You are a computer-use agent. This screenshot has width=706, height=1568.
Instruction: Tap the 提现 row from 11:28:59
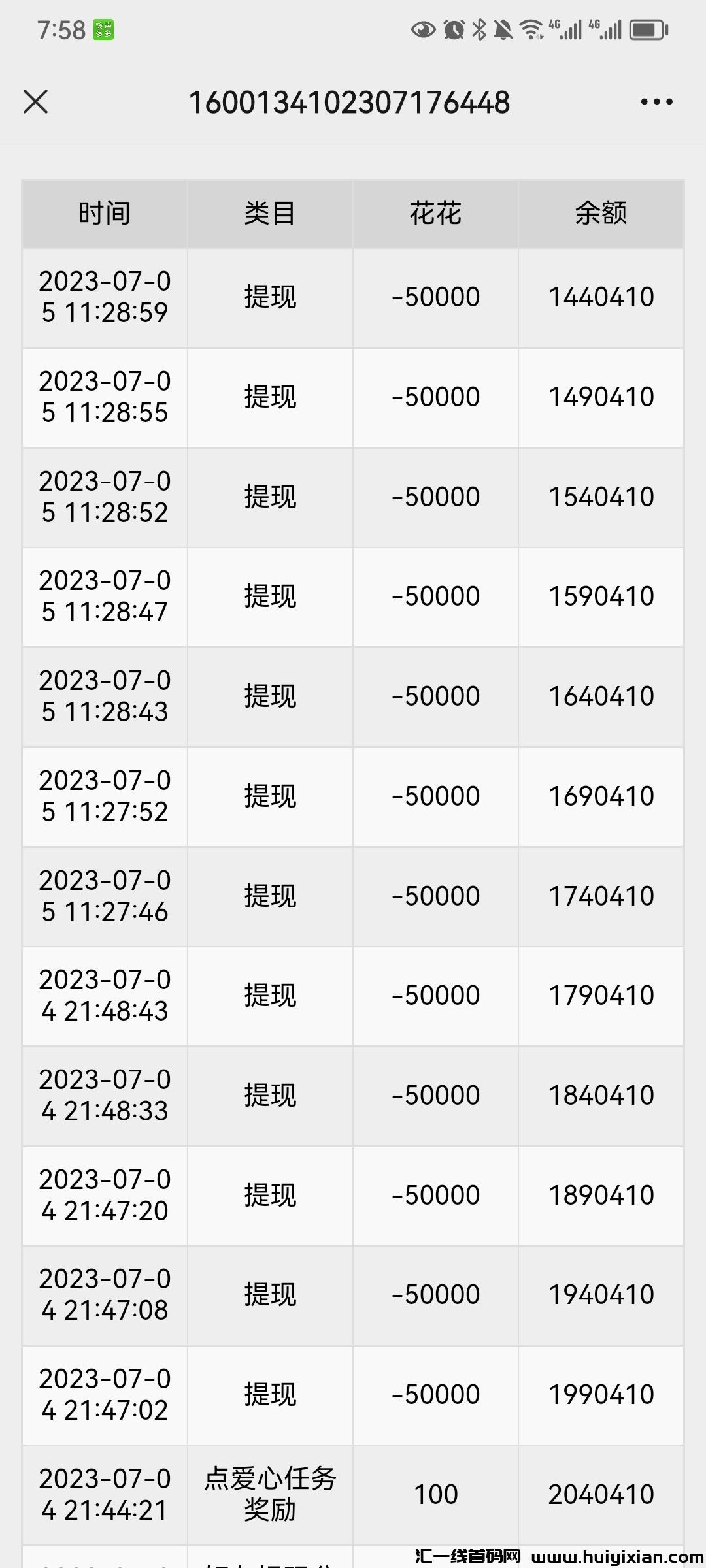coord(269,297)
